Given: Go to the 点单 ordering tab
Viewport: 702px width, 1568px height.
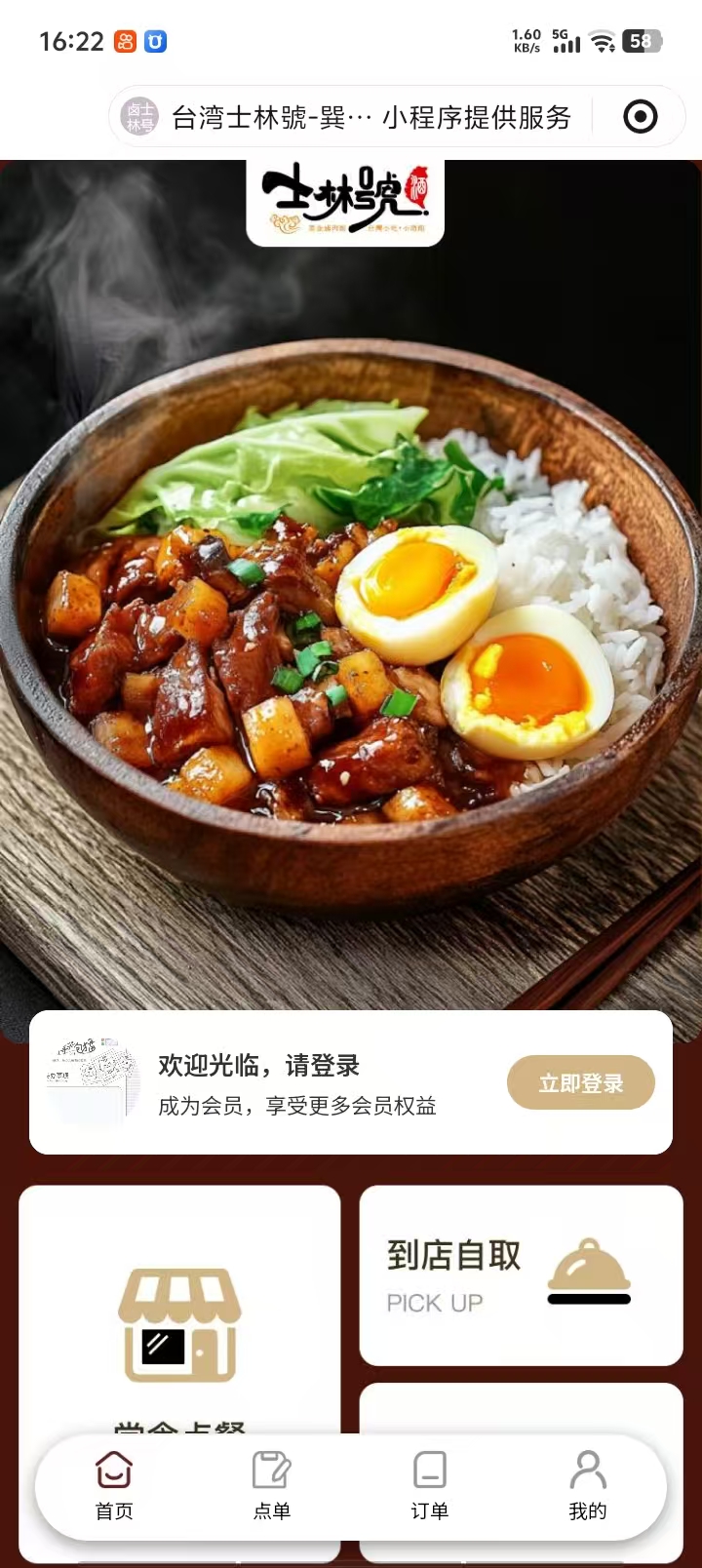Looking at the screenshot, I should pos(272,1486).
